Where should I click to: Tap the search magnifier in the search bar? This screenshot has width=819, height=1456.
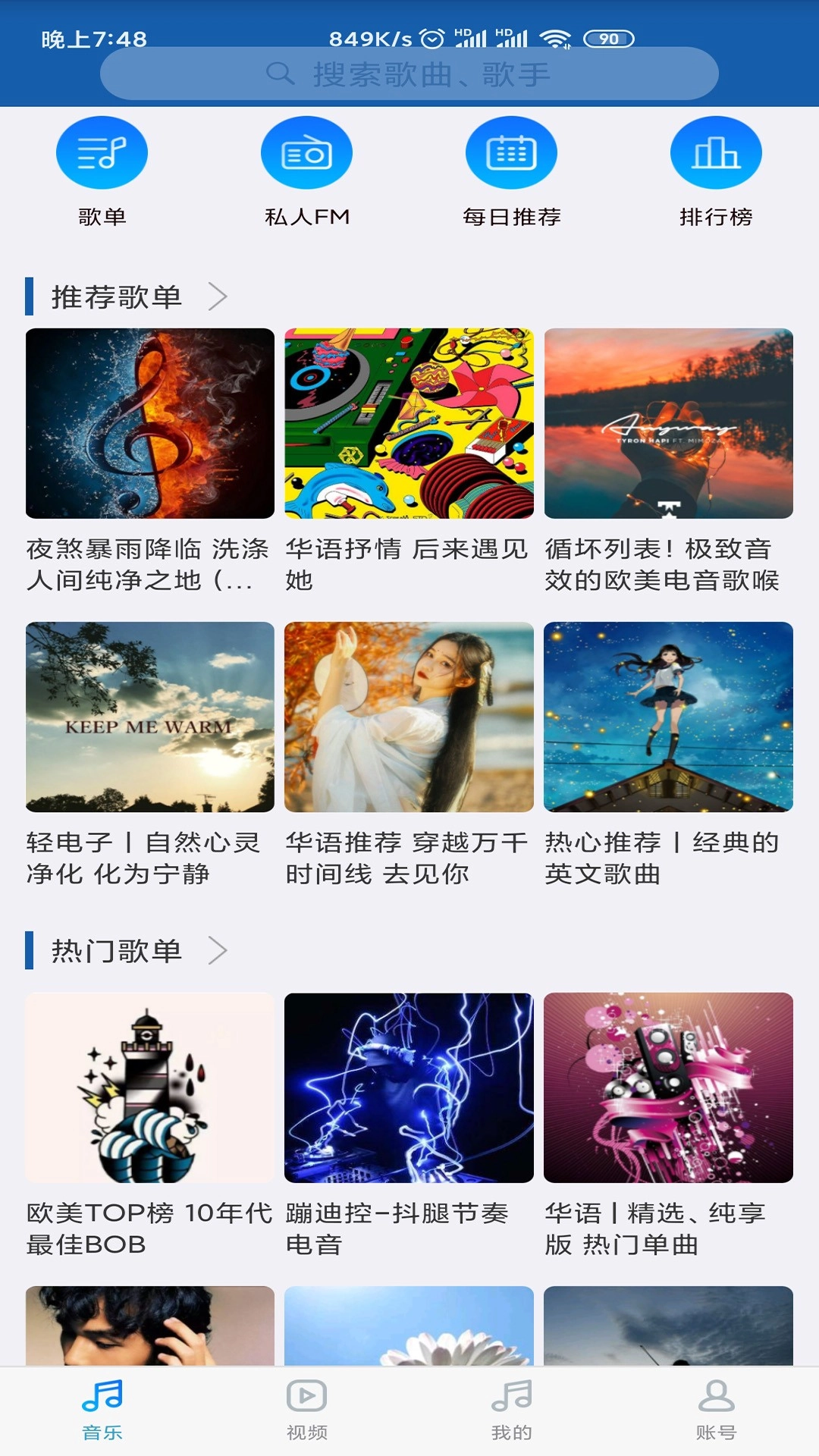279,75
